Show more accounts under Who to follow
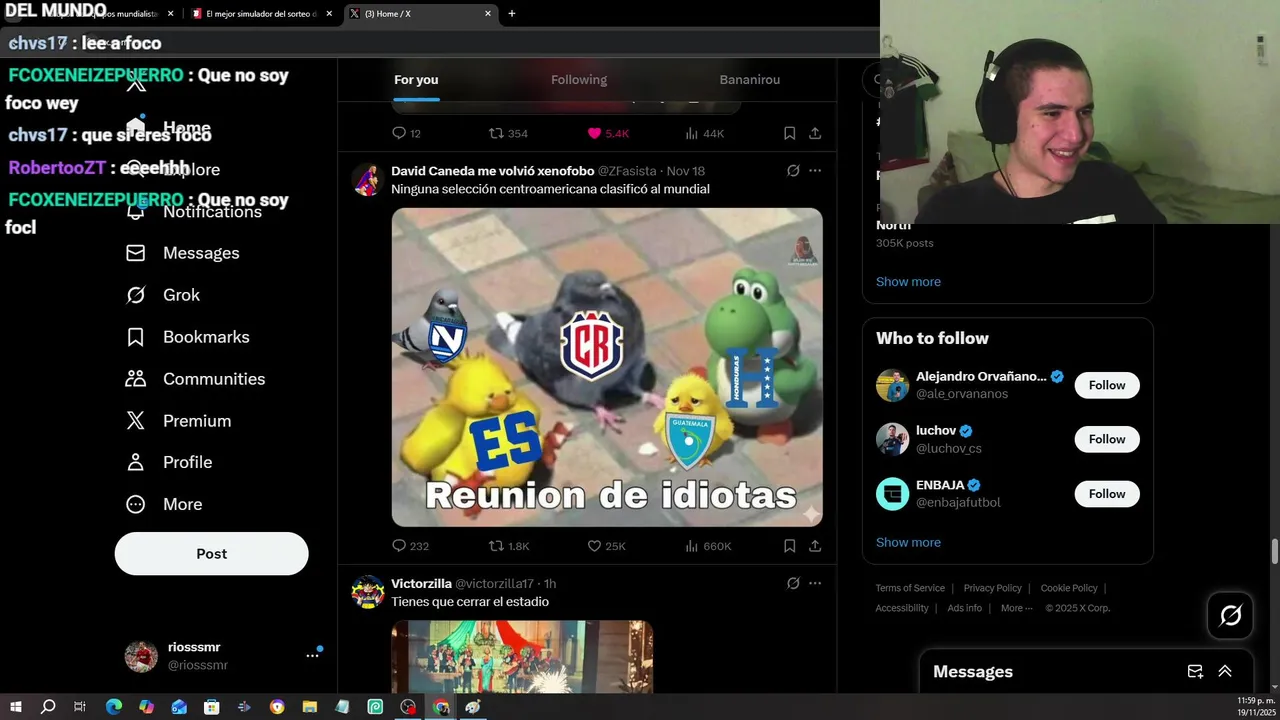The image size is (1280, 720). tap(908, 542)
